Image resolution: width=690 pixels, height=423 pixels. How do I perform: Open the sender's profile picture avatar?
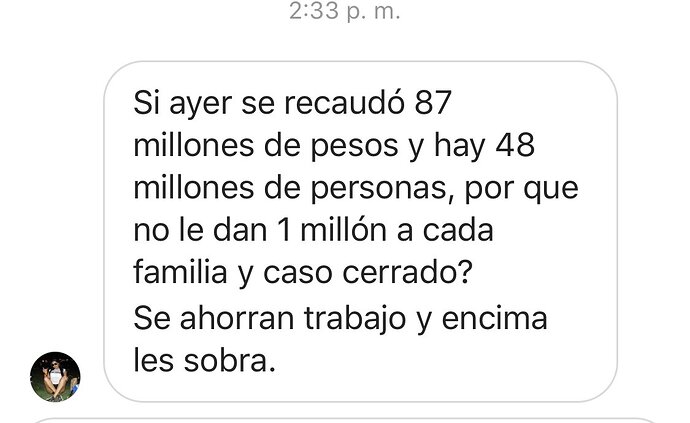[x=55, y=376]
